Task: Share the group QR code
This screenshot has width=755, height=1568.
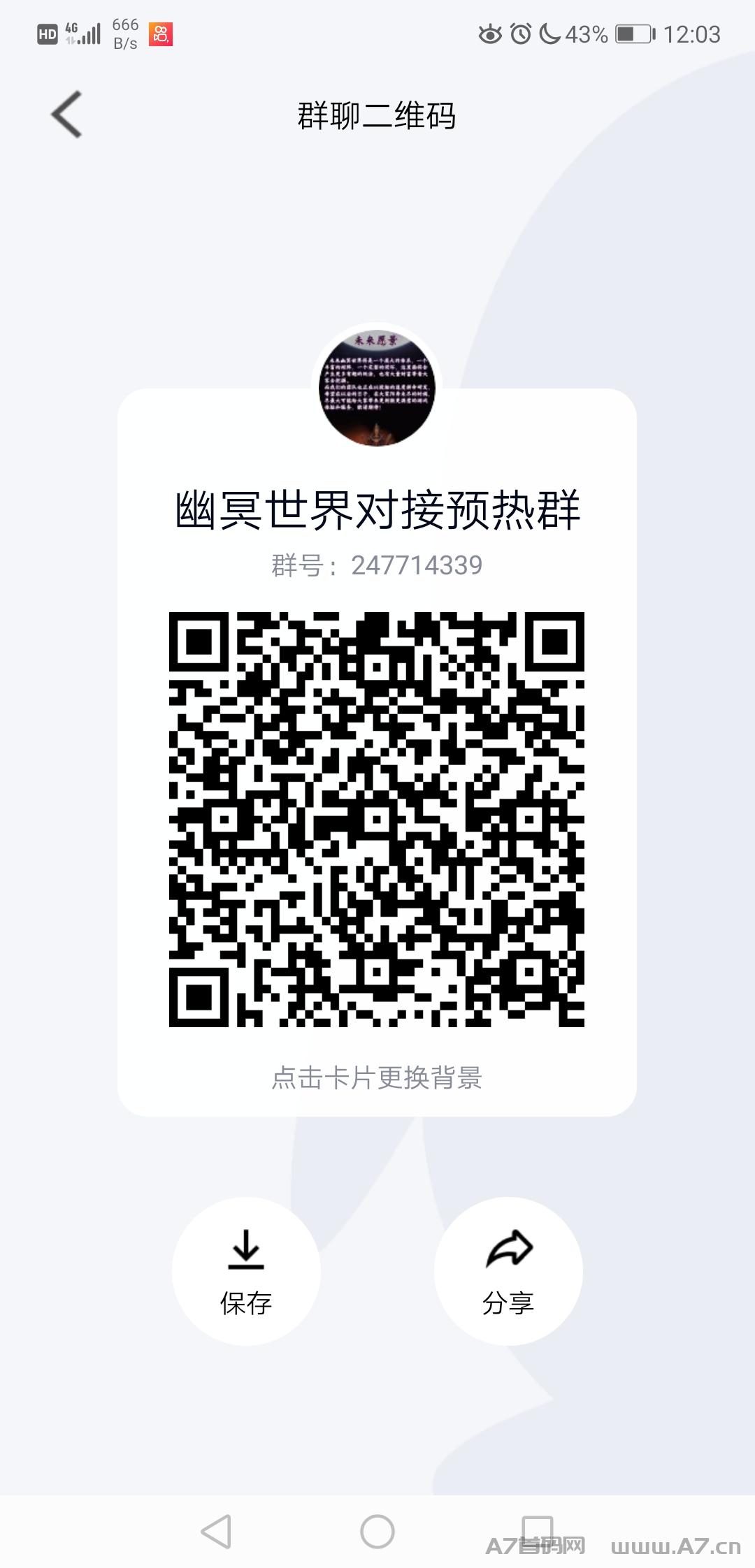Action: coord(508,1270)
